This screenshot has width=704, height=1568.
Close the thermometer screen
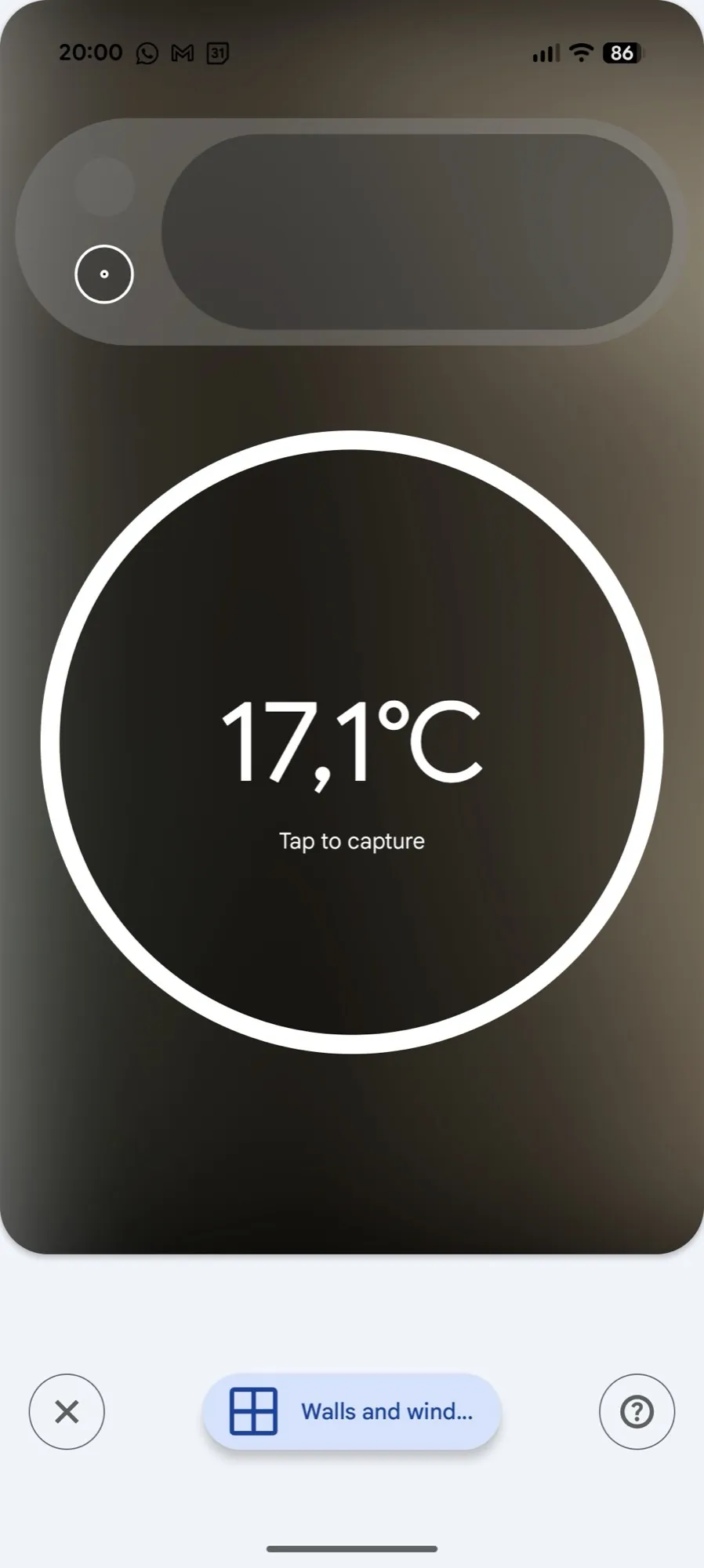point(67,1411)
